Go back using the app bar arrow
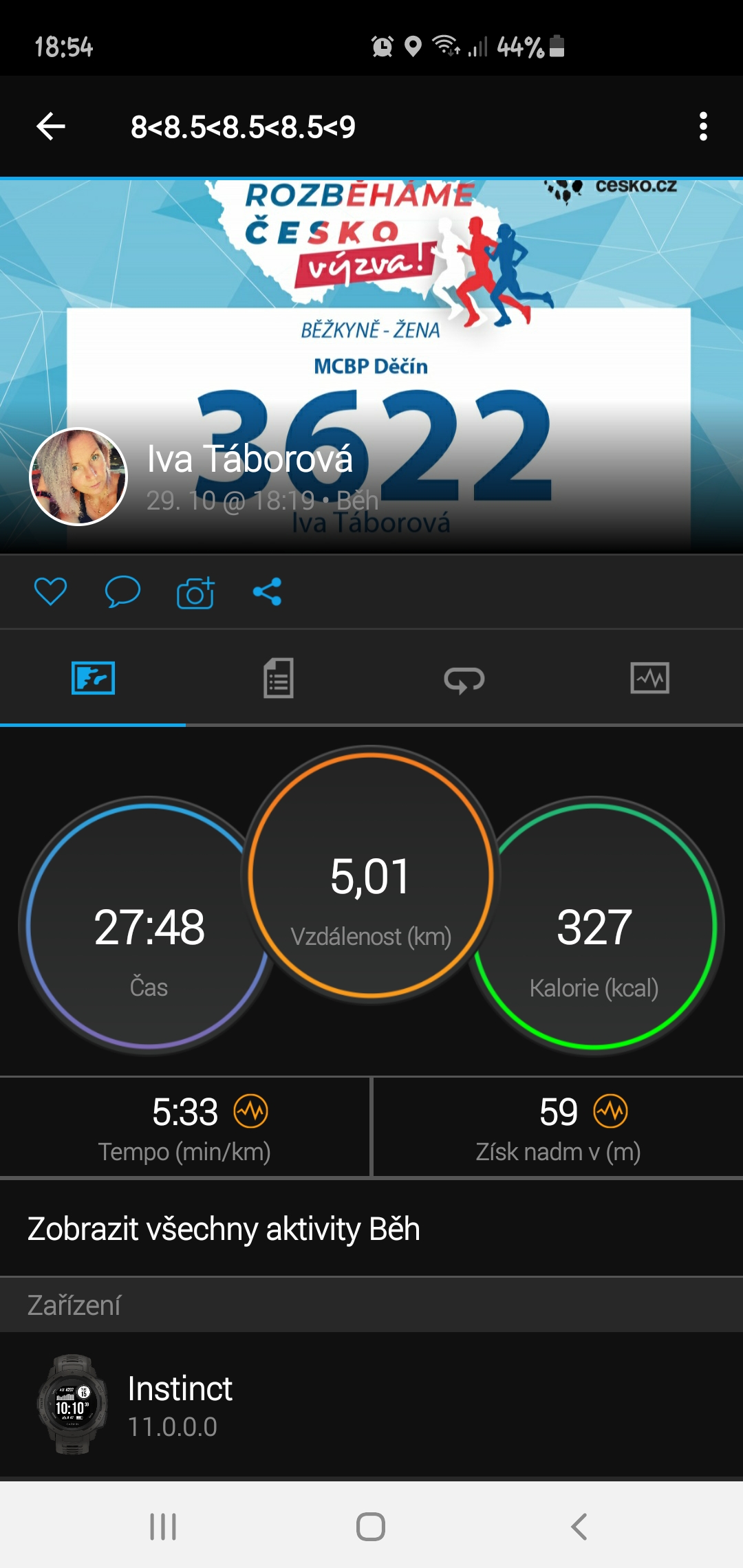The width and height of the screenshot is (743, 1568). [51, 127]
